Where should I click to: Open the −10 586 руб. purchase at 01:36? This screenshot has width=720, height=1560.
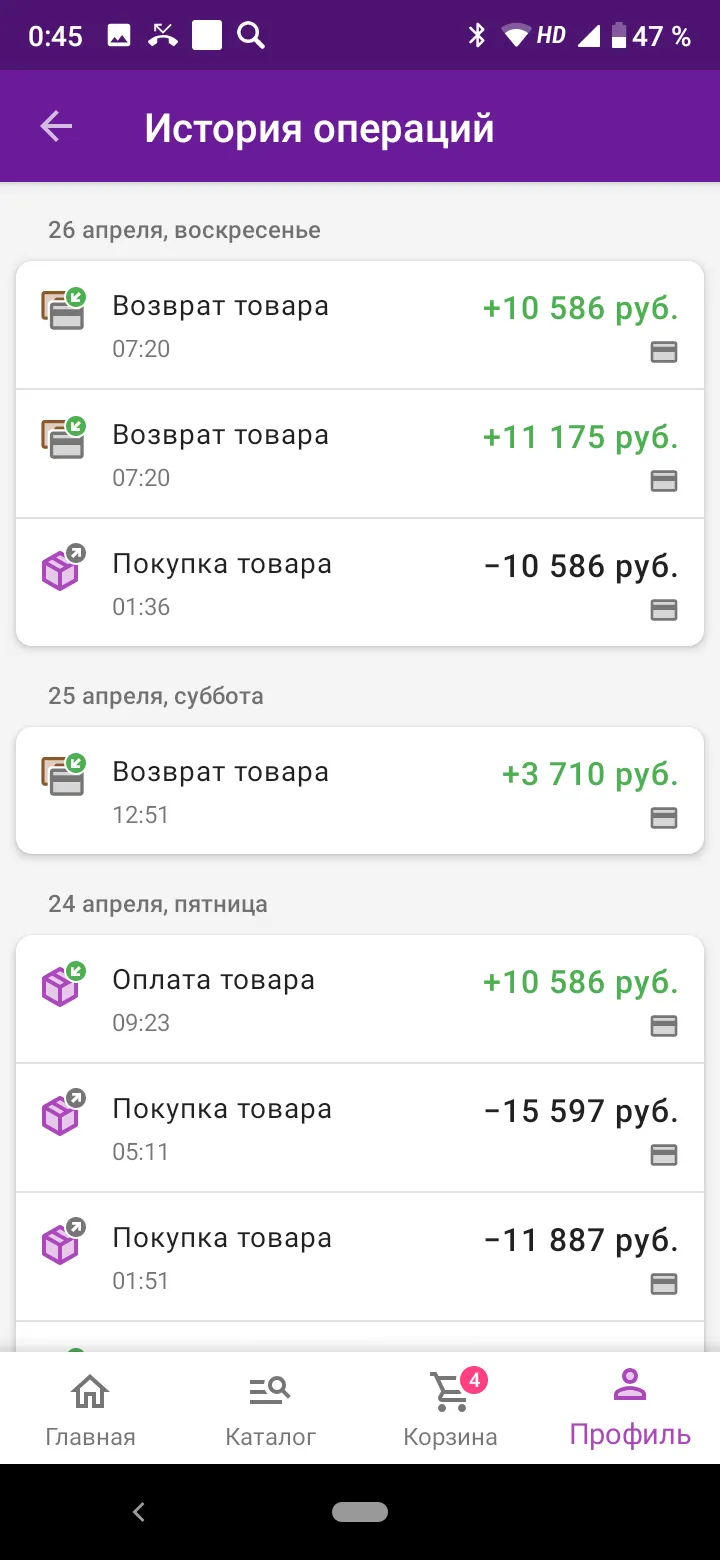[x=360, y=583]
